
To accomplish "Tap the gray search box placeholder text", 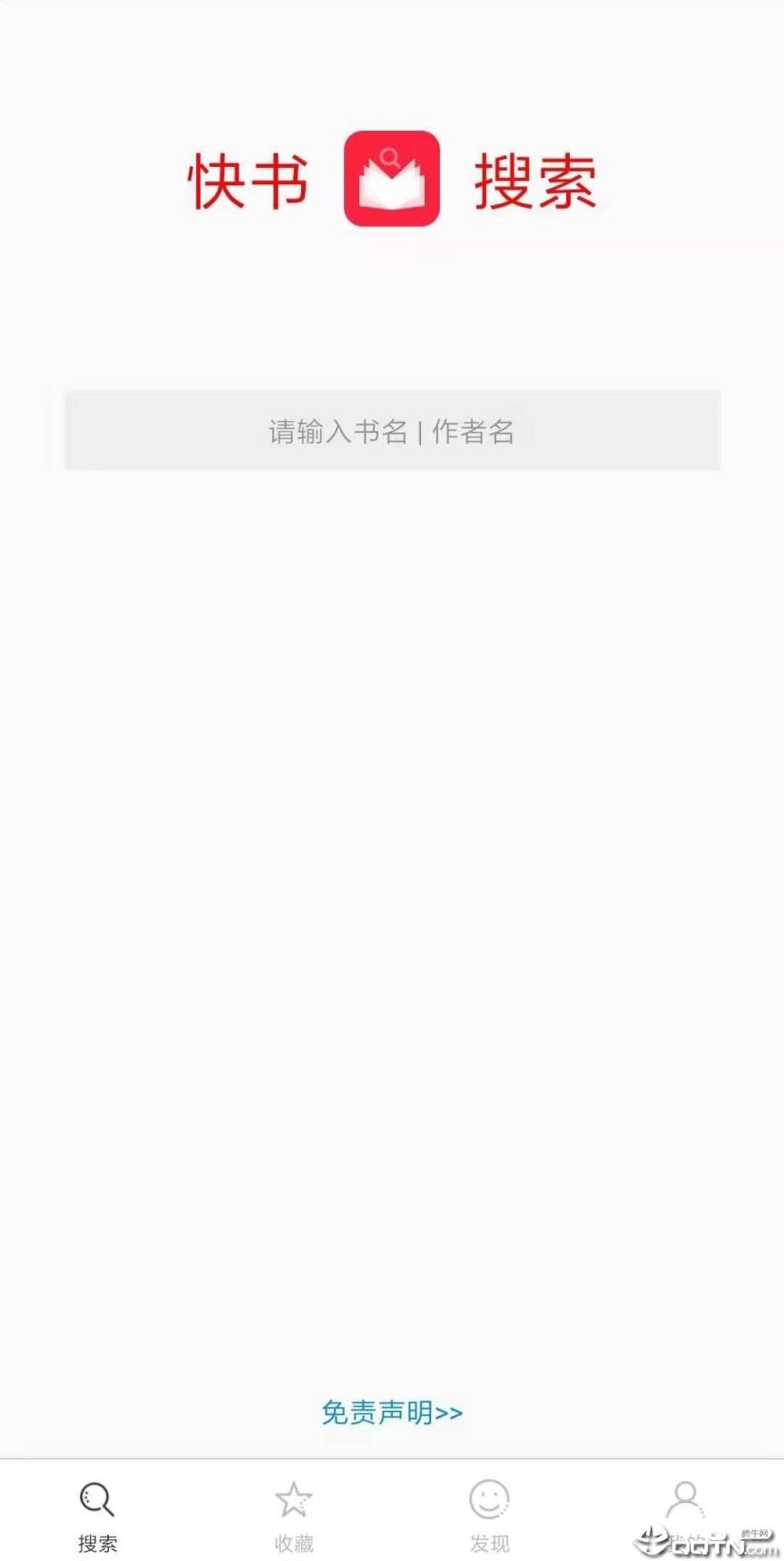I will (390, 433).
